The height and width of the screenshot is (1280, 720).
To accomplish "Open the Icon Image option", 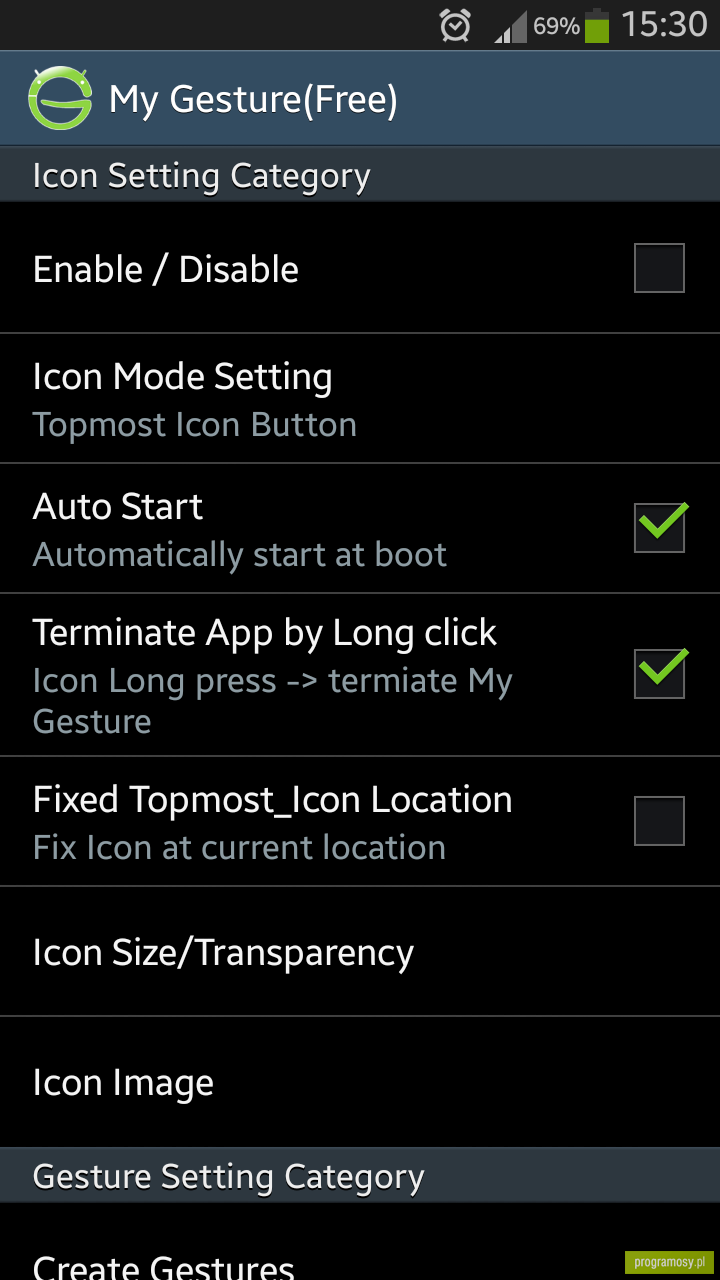I will click(360, 1082).
